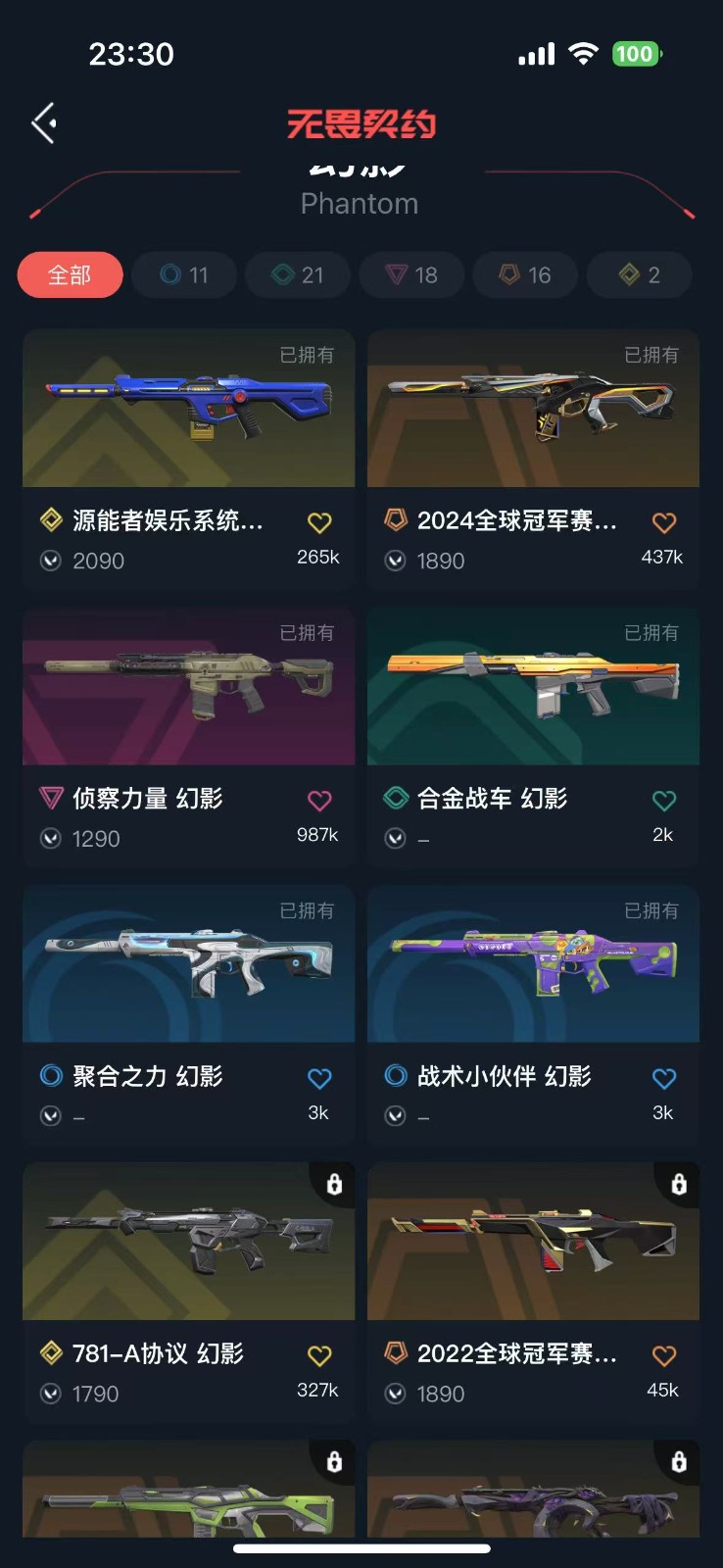Filter by the tier chip showing 11
Image resolution: width=723 pixels, height=1568 pixels.
pyautogui.click(x=184, y=275)
